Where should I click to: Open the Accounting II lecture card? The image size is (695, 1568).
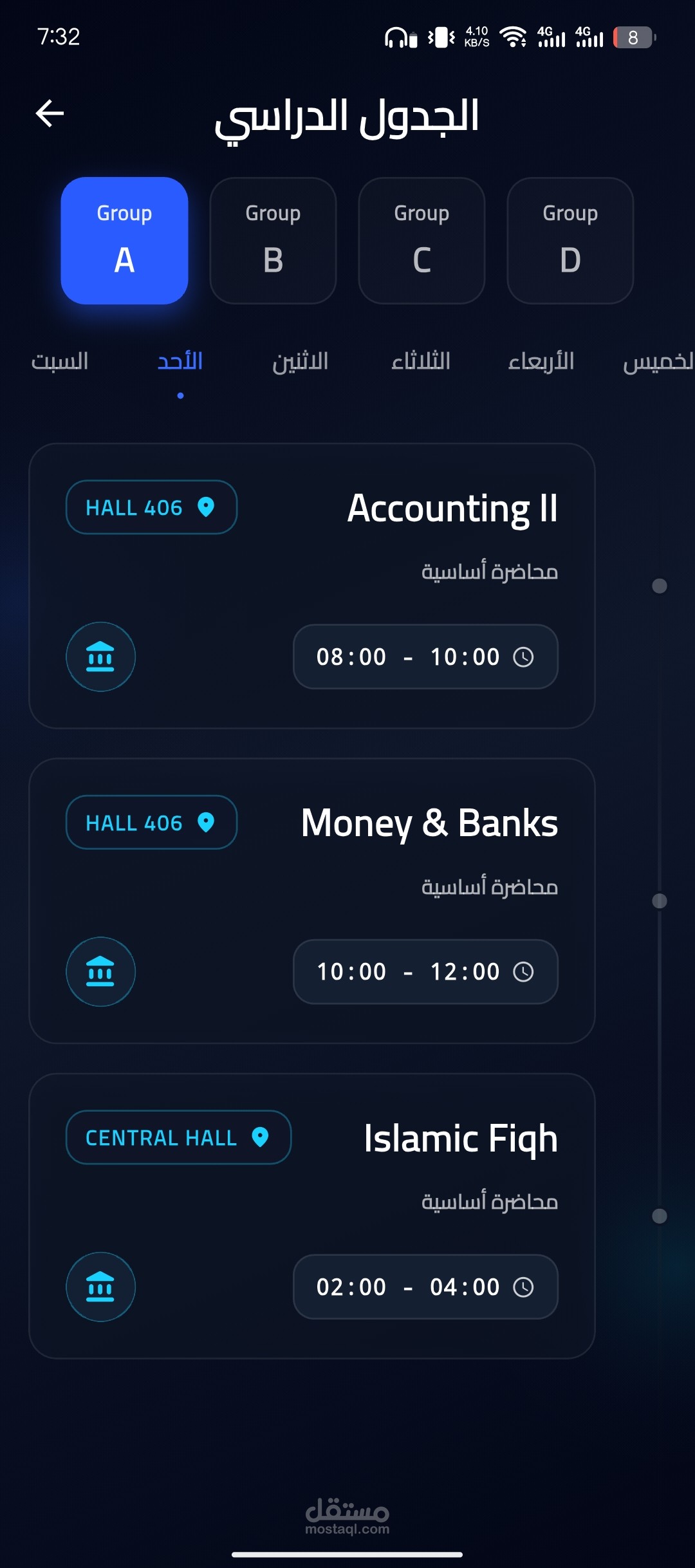(312, 586)
